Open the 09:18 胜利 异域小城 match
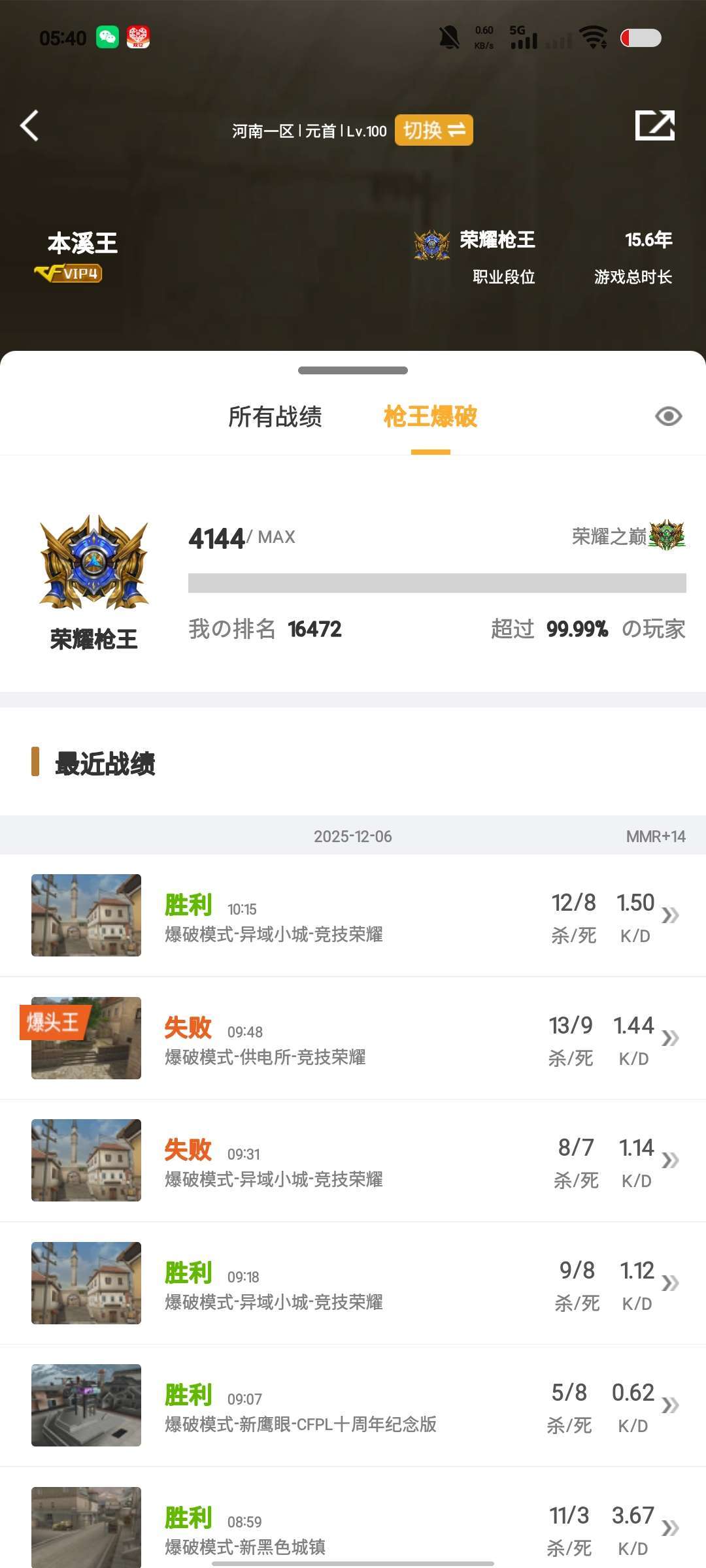 tap(353, 1283)
